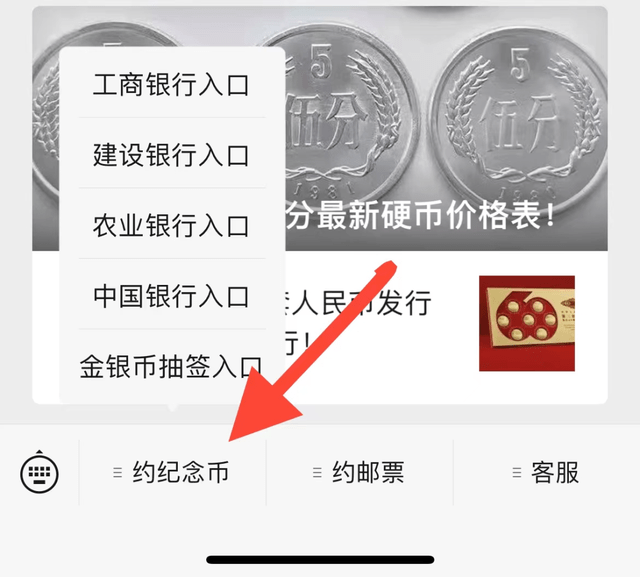Open the 客服 menu

546,472
